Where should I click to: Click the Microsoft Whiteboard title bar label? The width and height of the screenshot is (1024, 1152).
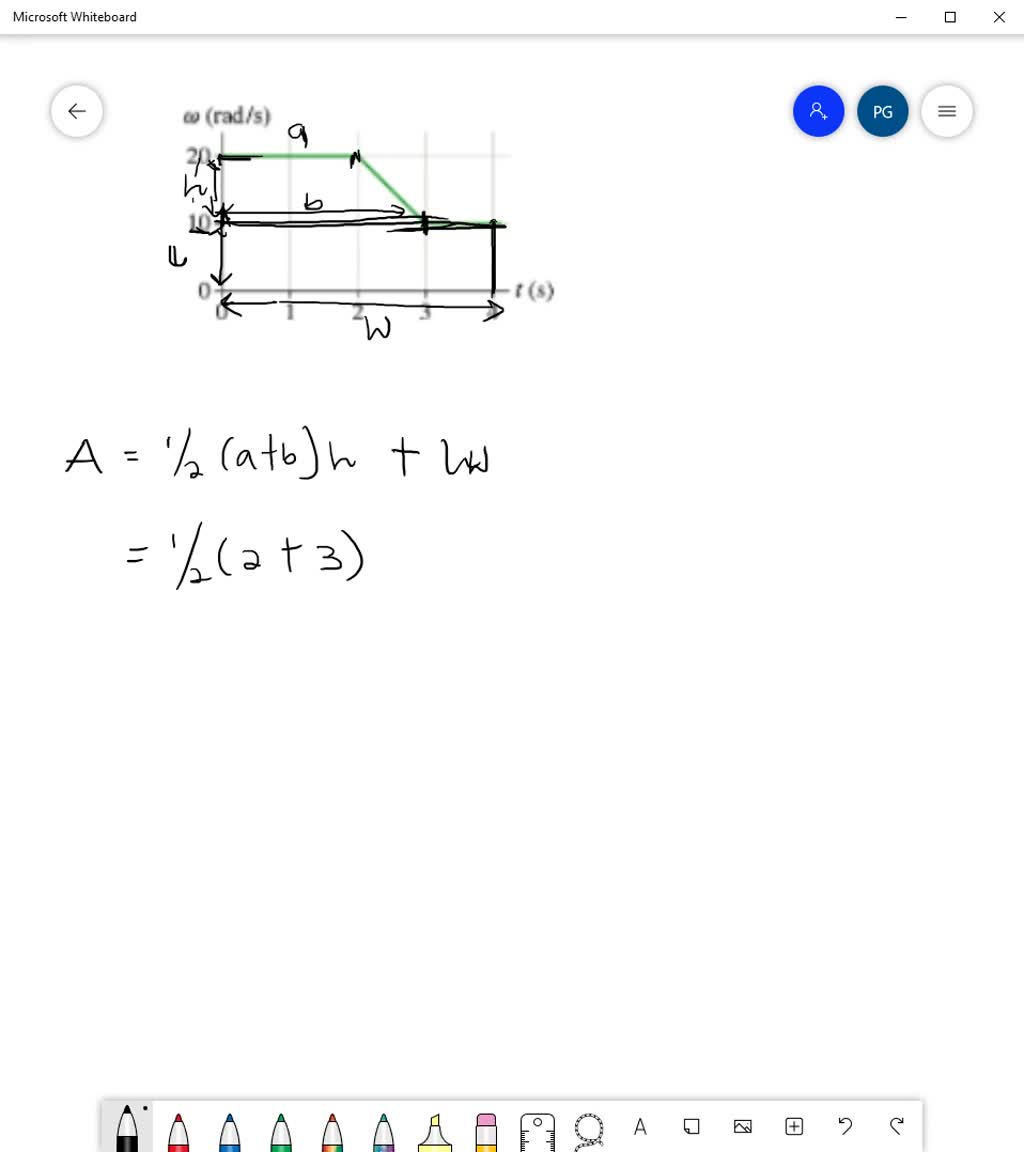(x=74, y=16)
